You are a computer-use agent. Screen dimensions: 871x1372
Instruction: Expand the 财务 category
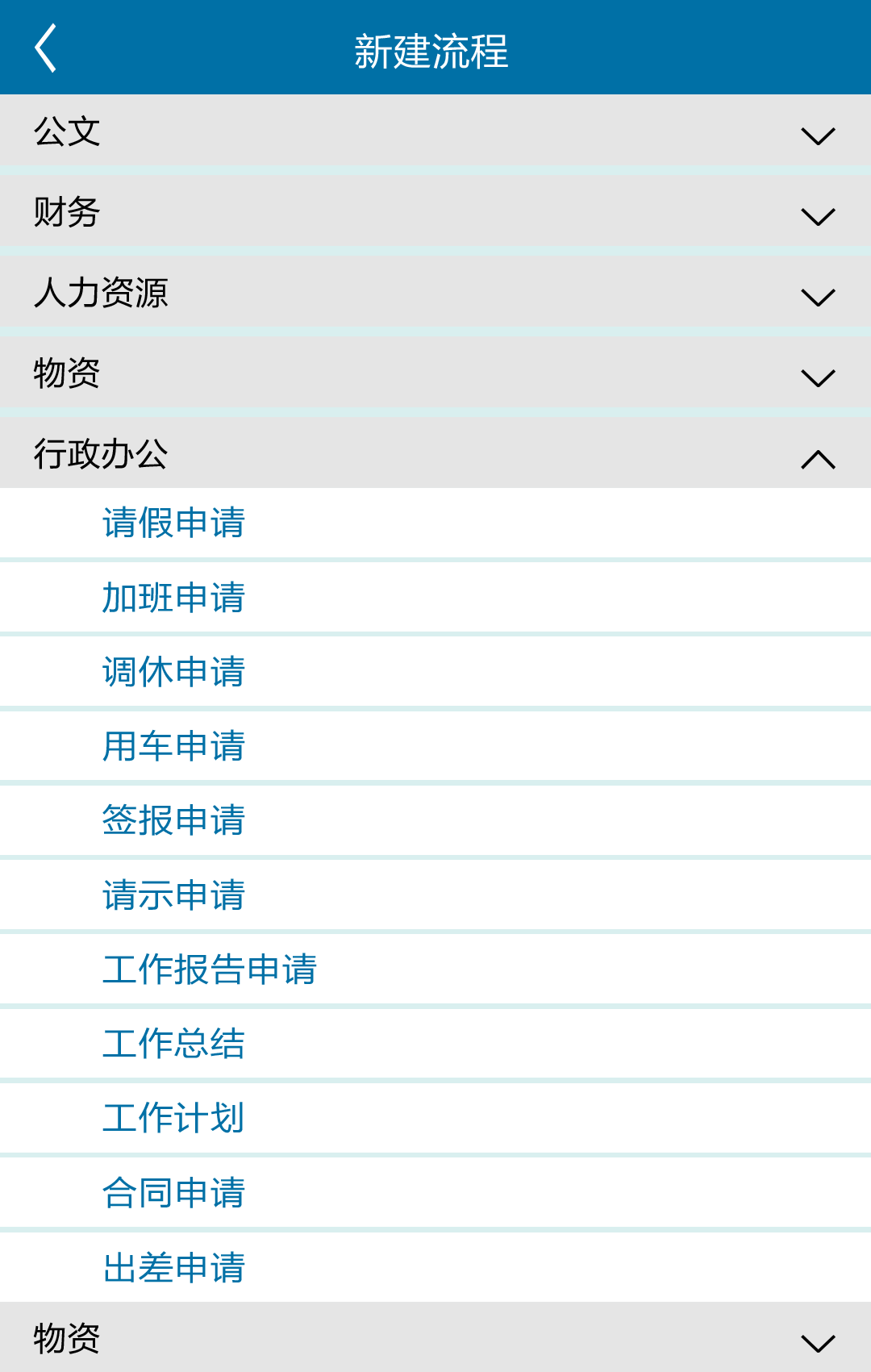(435, 212)
